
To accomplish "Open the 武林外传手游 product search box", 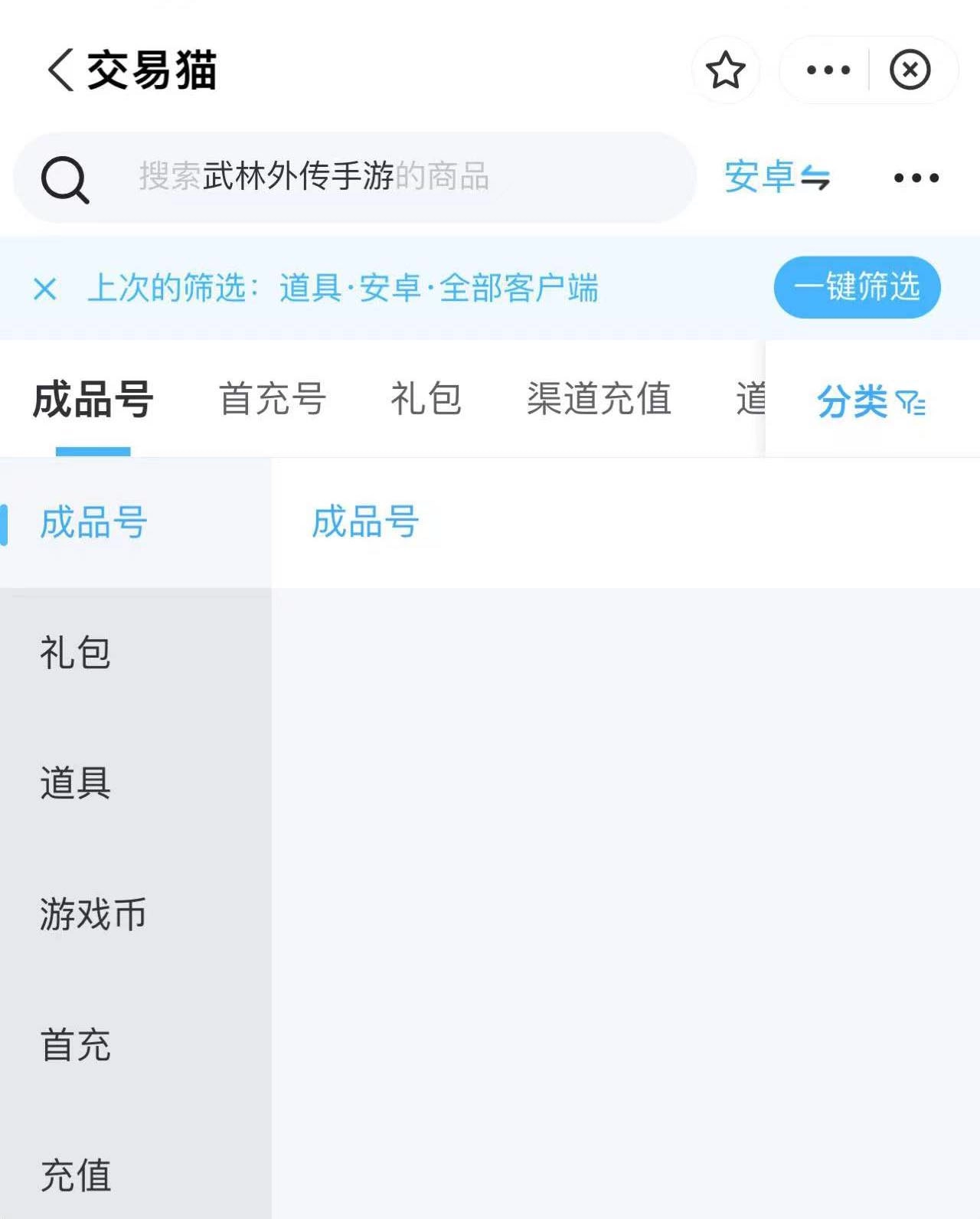I will click(352, 177).
